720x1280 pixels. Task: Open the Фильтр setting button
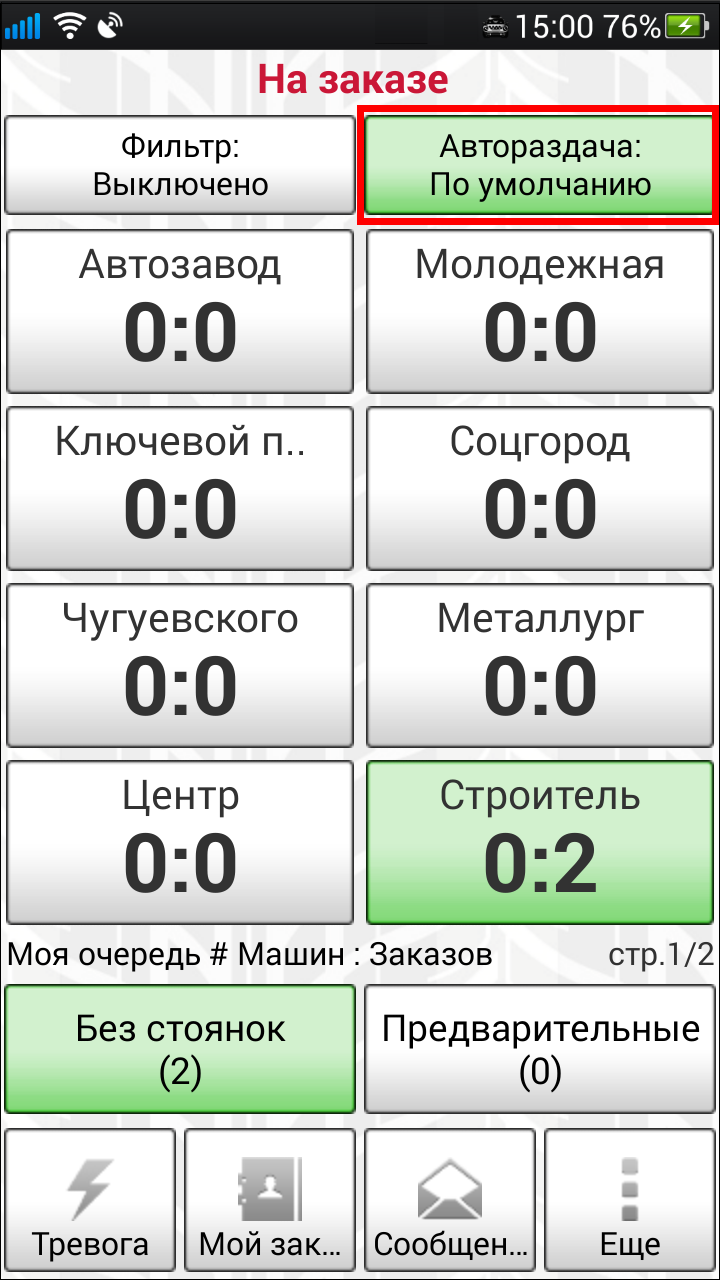pos(180,165)
